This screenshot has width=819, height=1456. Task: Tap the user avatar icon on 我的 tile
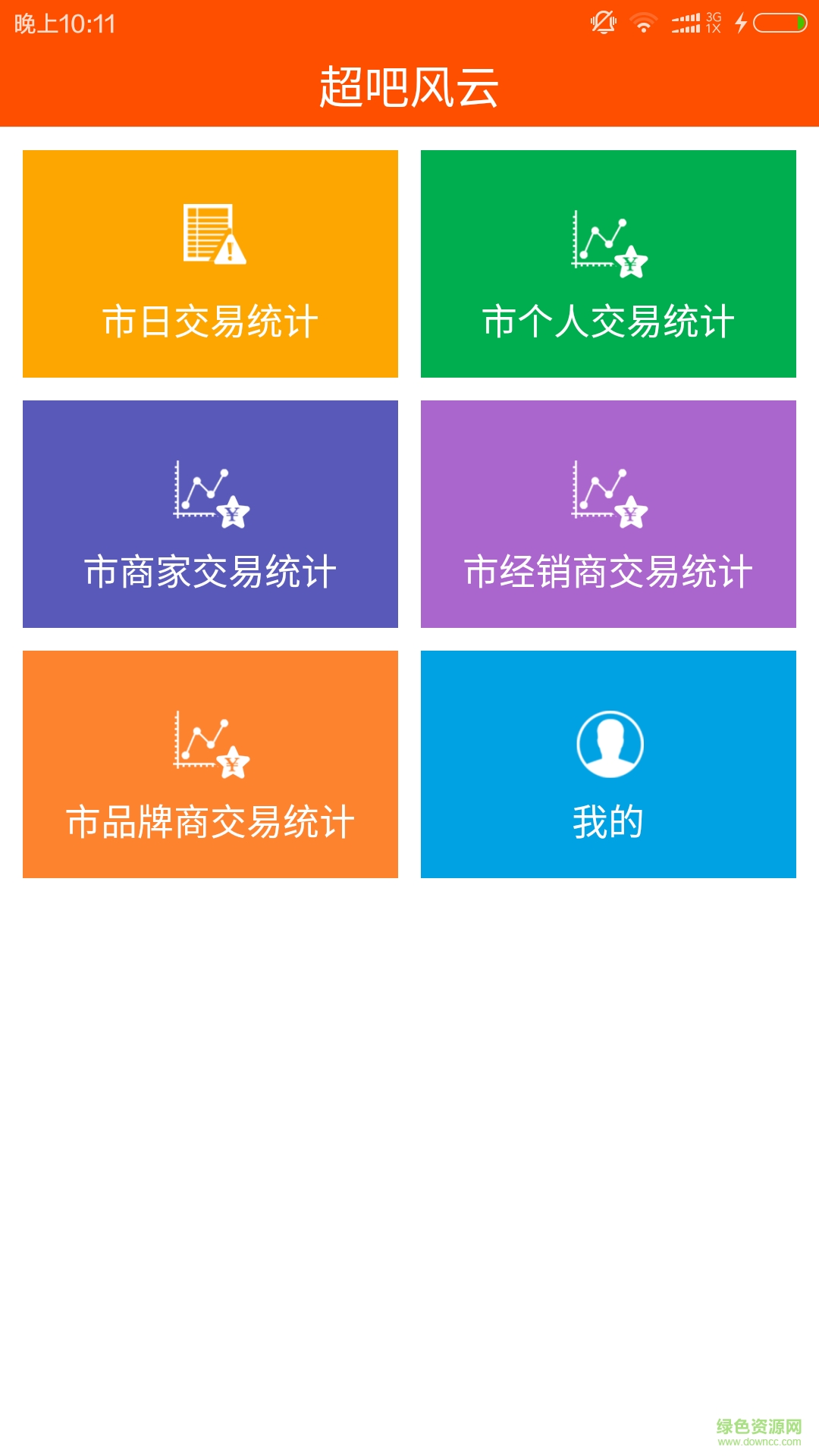[x=611, y=745]
